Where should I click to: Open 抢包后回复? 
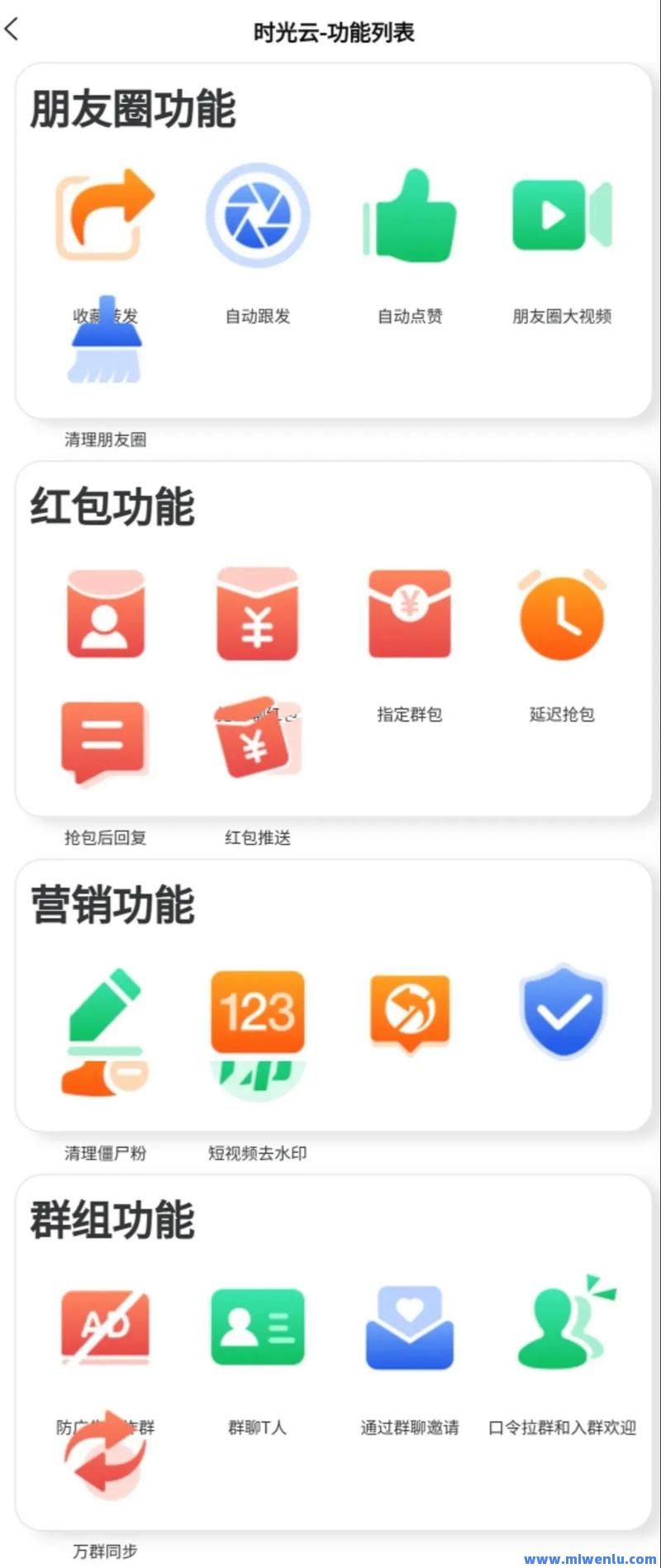click(x=105, y=741)
